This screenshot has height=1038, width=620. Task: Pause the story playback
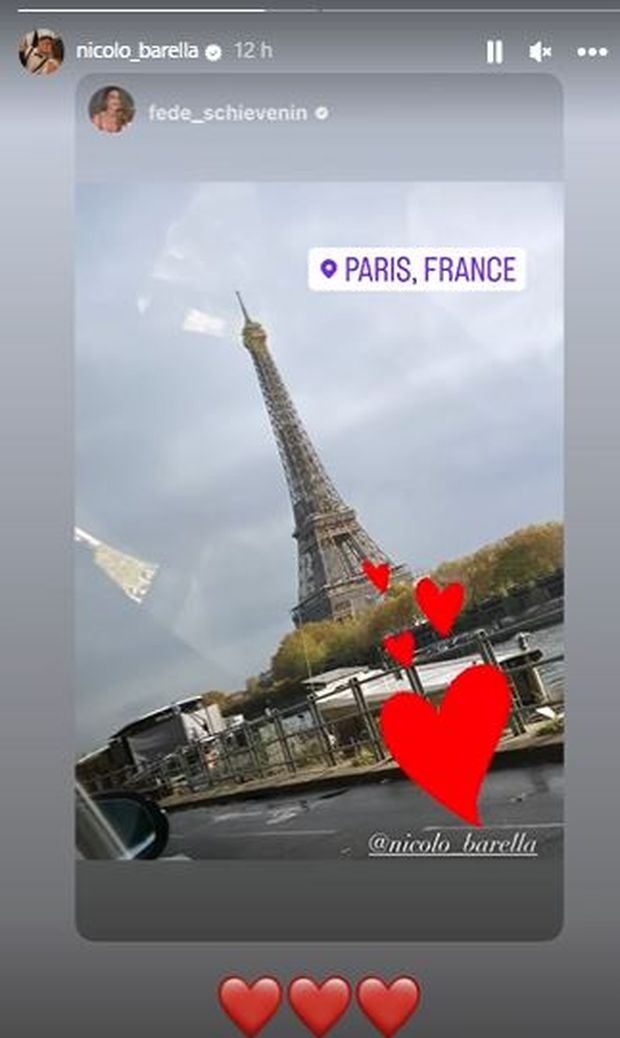click(494, 52)
